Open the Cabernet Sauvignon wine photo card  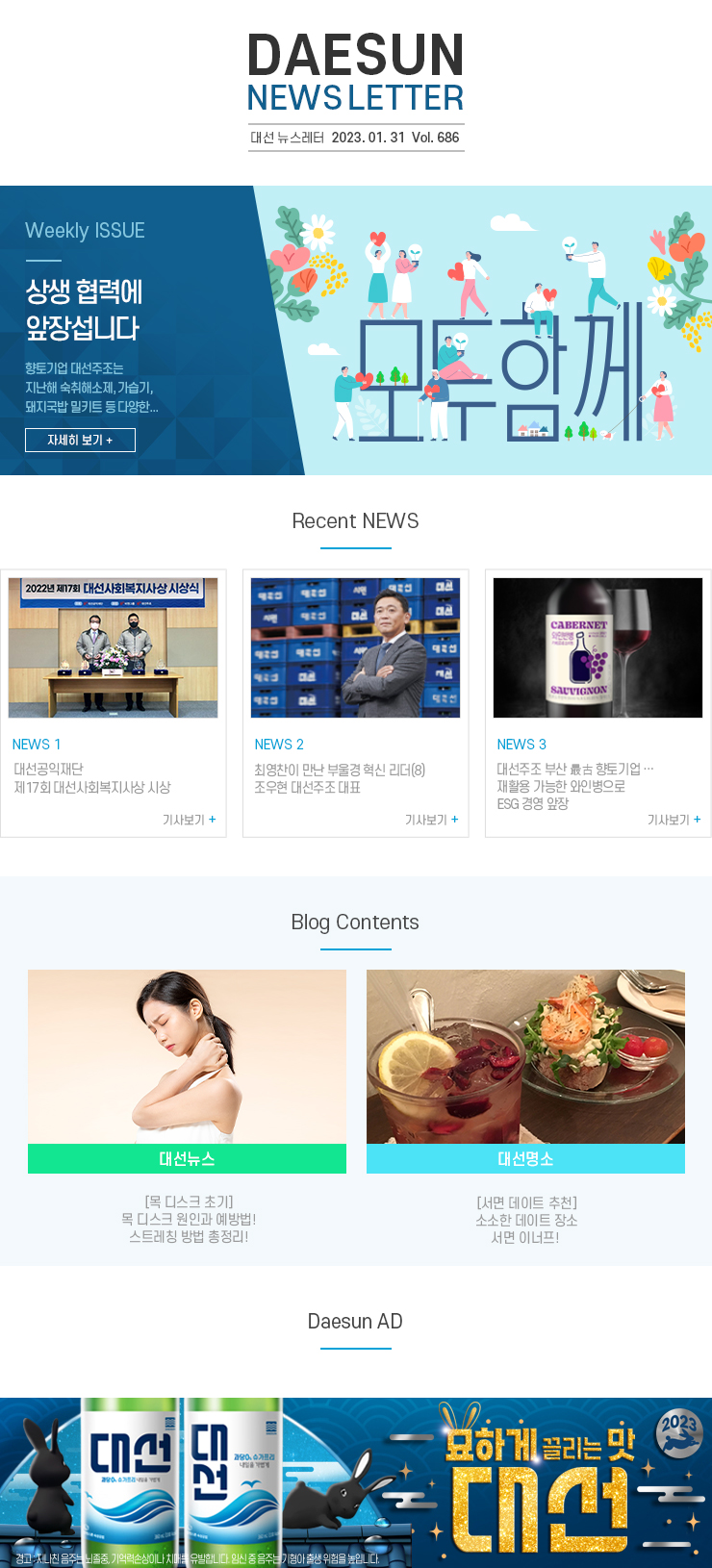[598, 647]
